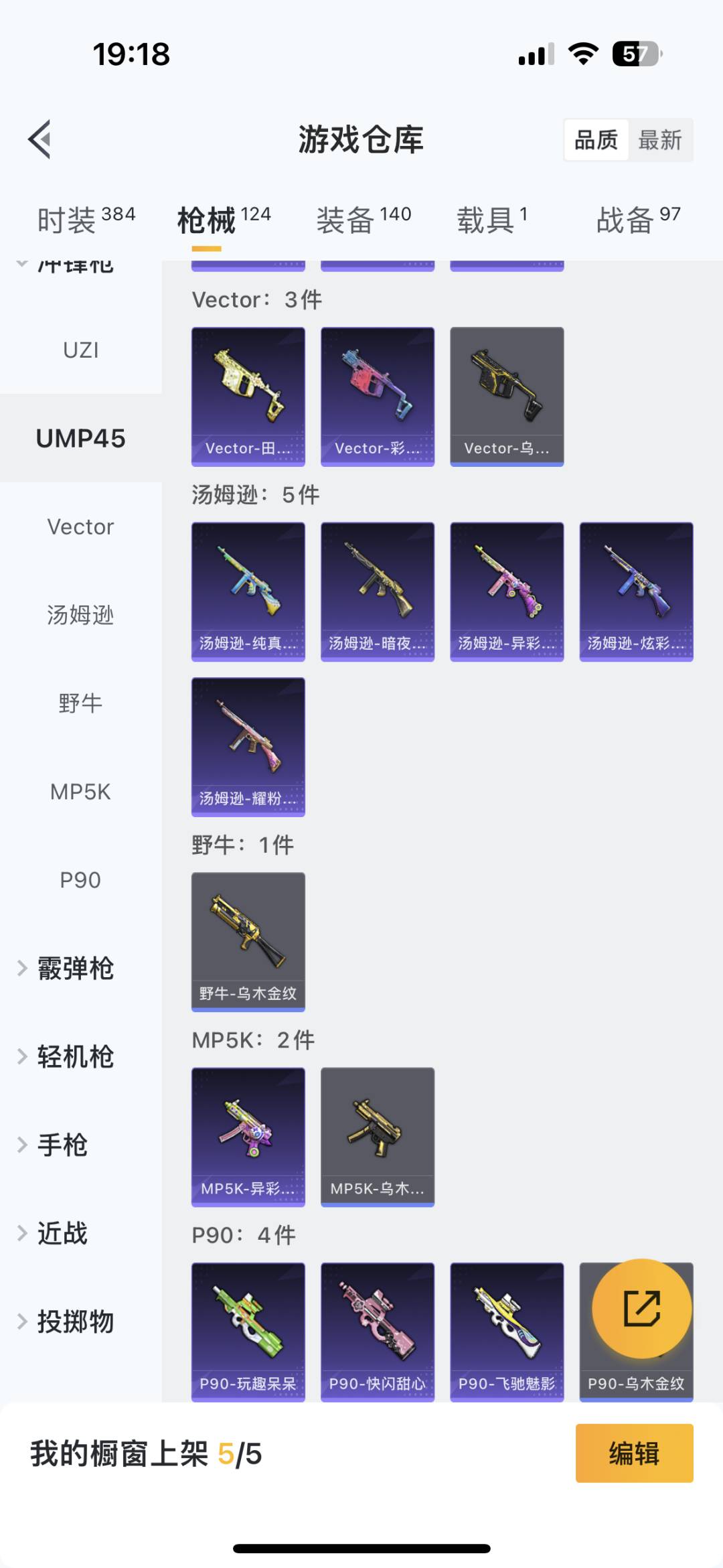Select MP5K in the side list
Viewport: 723px width, 1568px height.
[80, 792]
